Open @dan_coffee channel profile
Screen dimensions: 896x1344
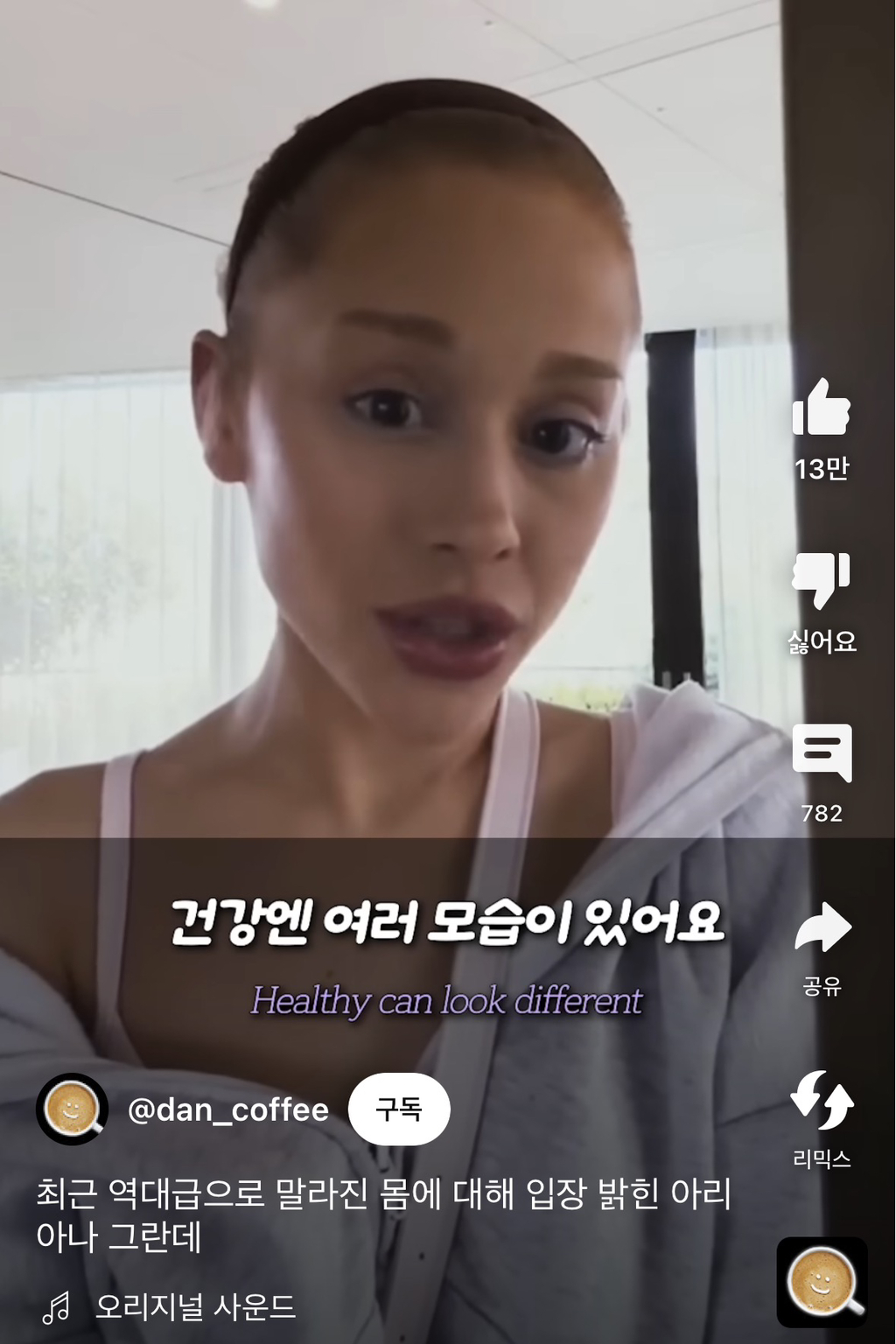click(228, 1109)
